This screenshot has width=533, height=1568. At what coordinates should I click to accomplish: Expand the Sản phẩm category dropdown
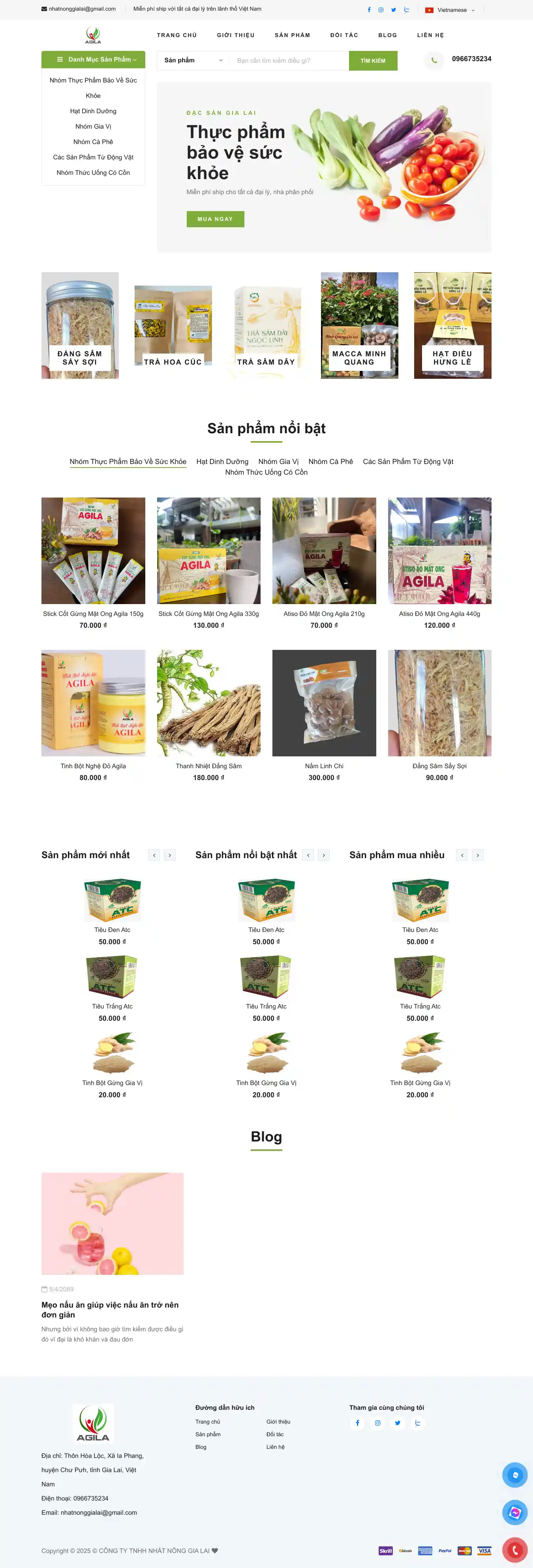point(193,61)
